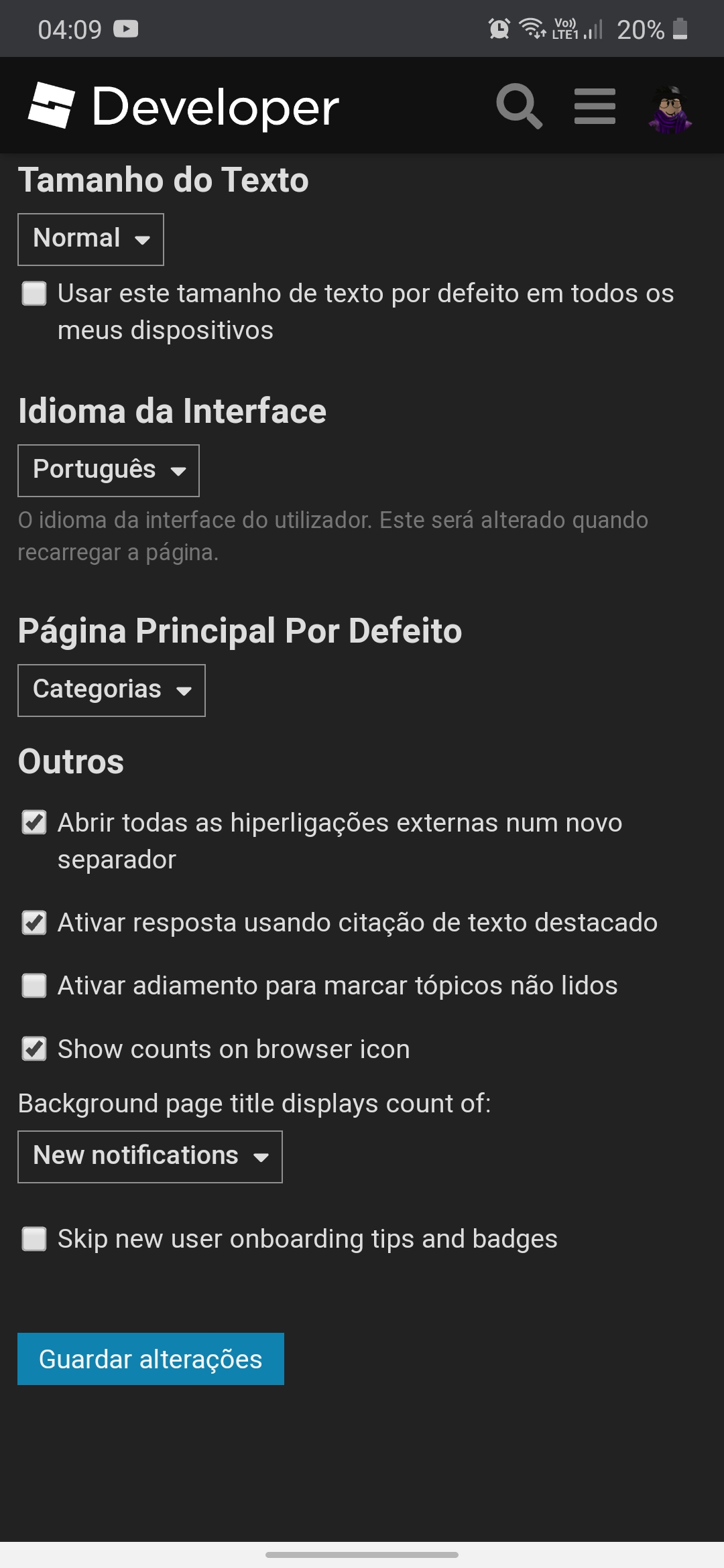Expand the Categorias homepage dropdown
The width and height of the screenshot is (724, 1568).
pos(111,690)
